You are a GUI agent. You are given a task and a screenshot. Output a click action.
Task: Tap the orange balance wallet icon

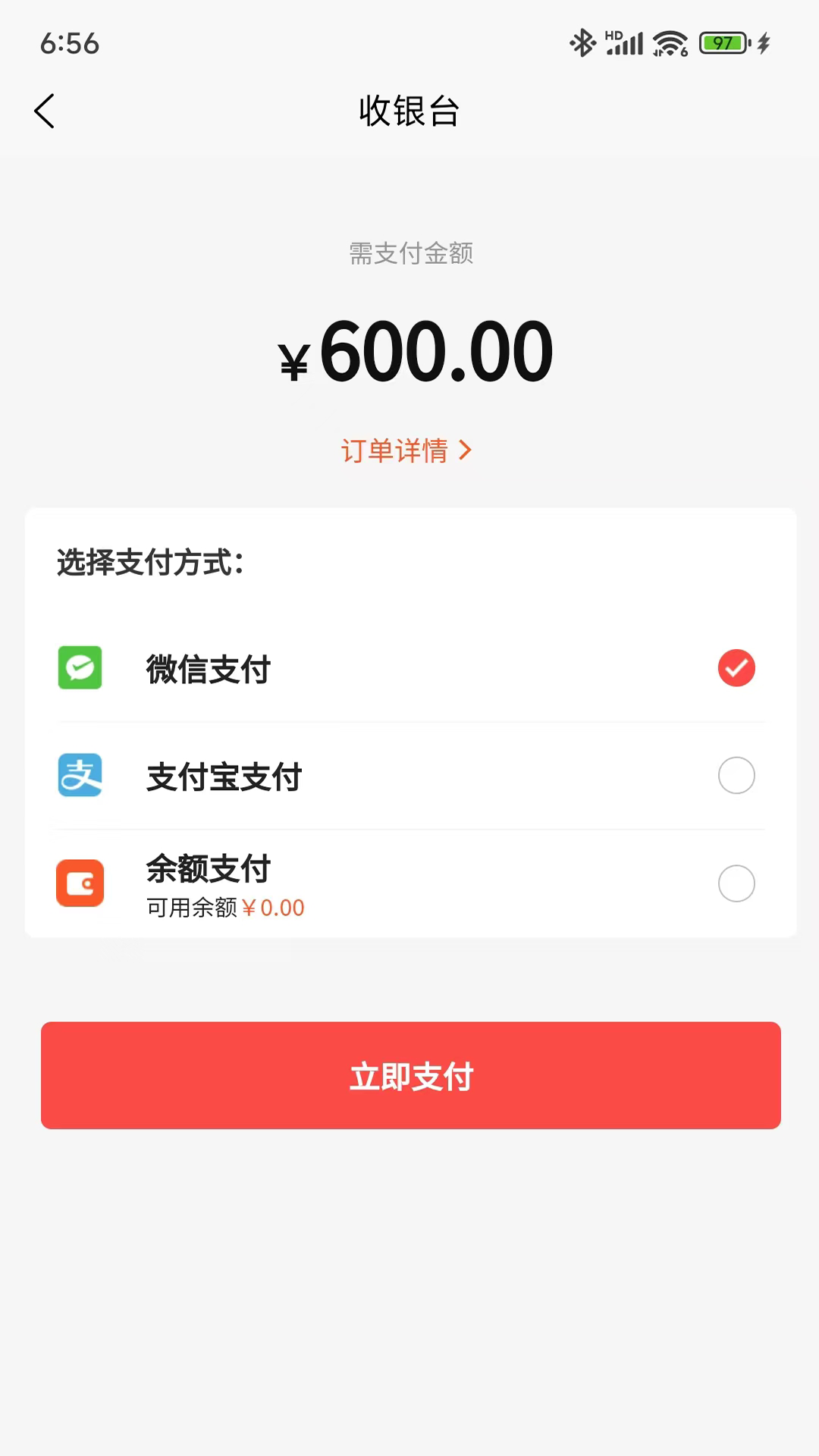[x=80, y=883]
